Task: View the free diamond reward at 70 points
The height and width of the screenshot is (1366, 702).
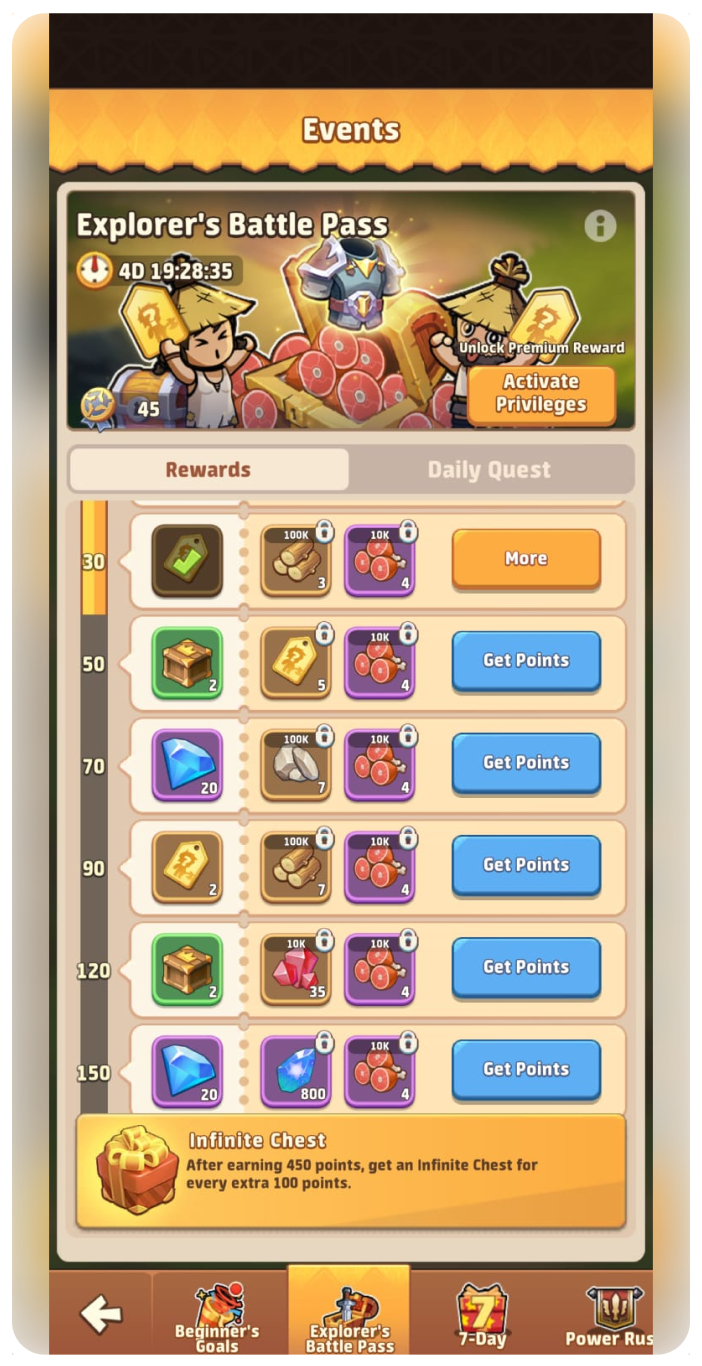Action: pyautogui.click(x=187, y=764)
